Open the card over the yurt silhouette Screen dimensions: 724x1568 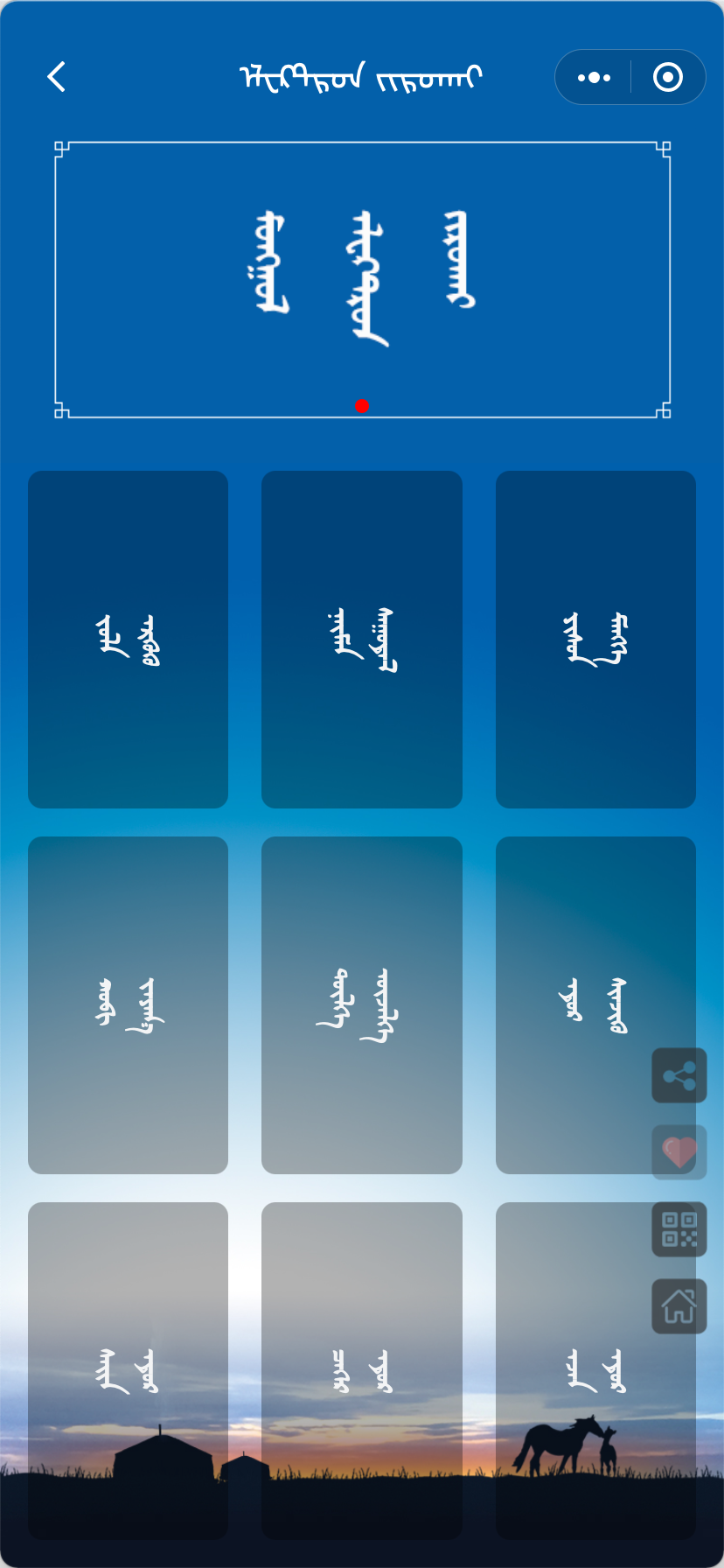[128, 1370]
